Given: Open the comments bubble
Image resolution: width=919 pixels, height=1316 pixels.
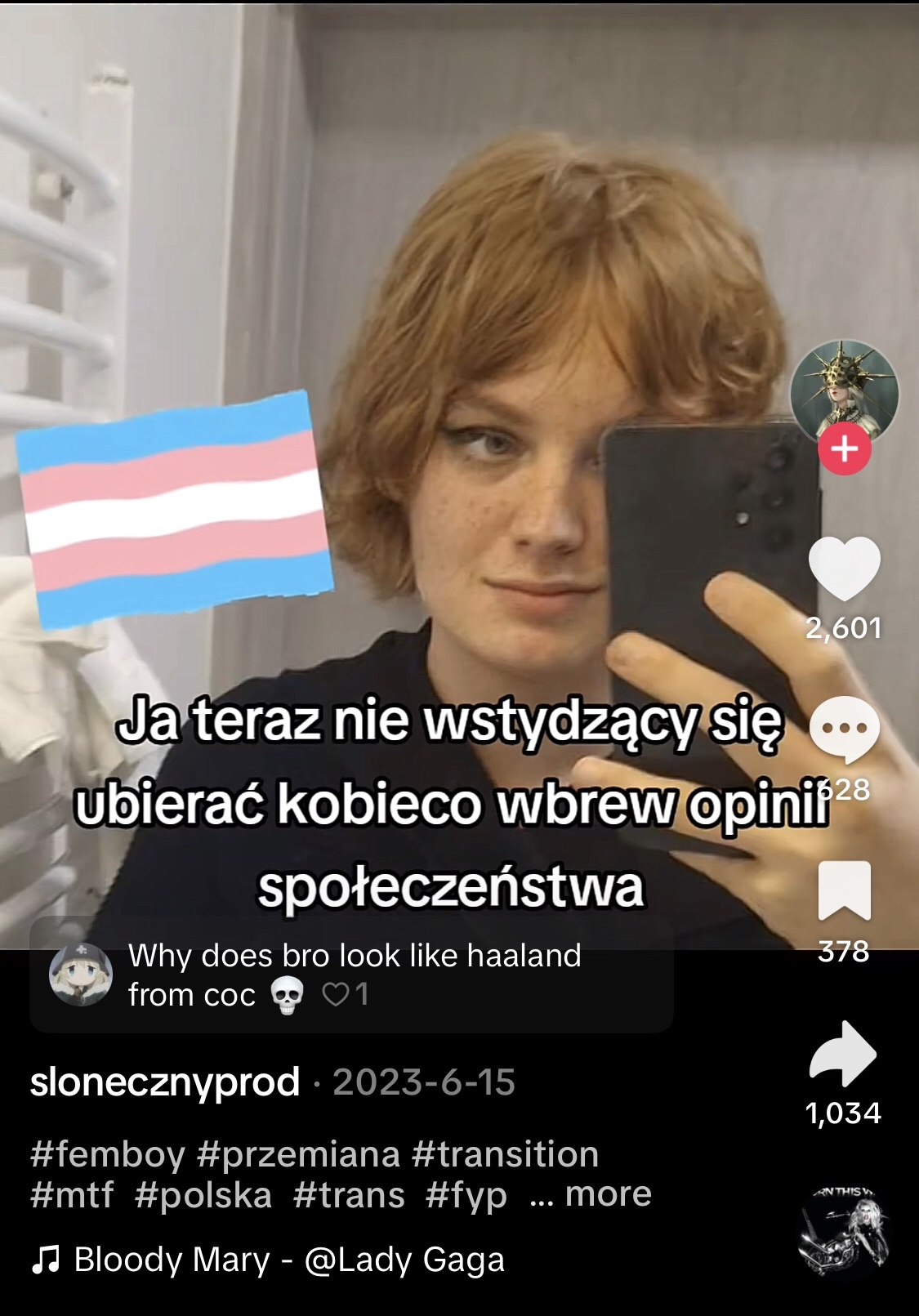Looking at the screenshot, I should coord(844,729).
